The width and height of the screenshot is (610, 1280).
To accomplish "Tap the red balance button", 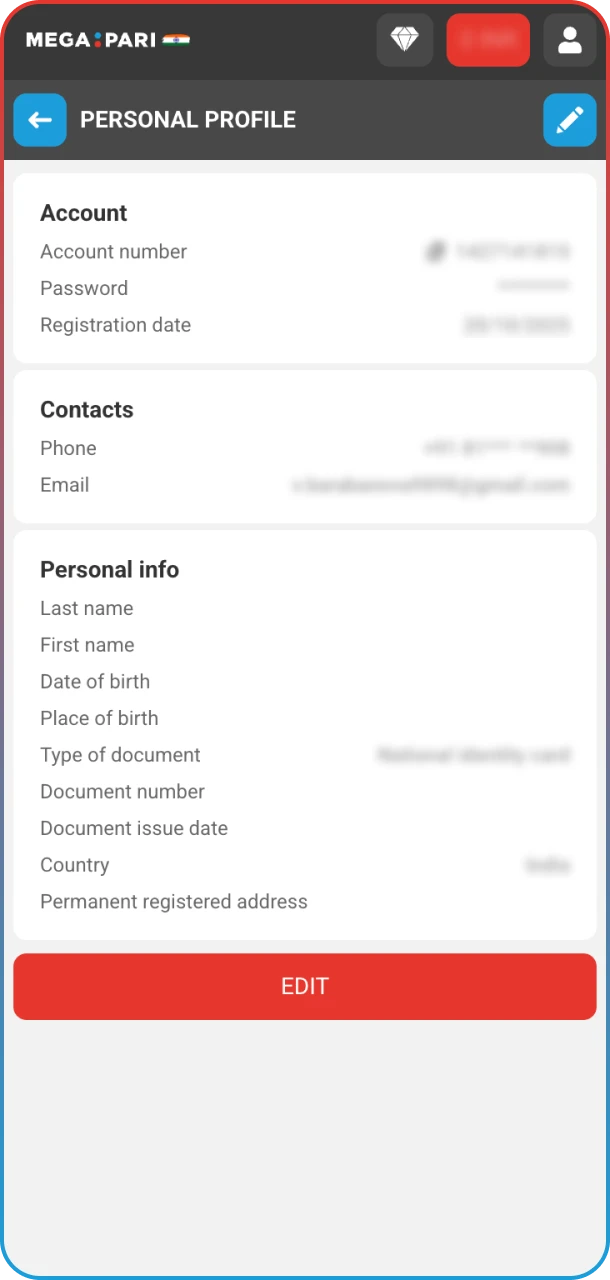I will pyautogui.click(x=488, y=40).
